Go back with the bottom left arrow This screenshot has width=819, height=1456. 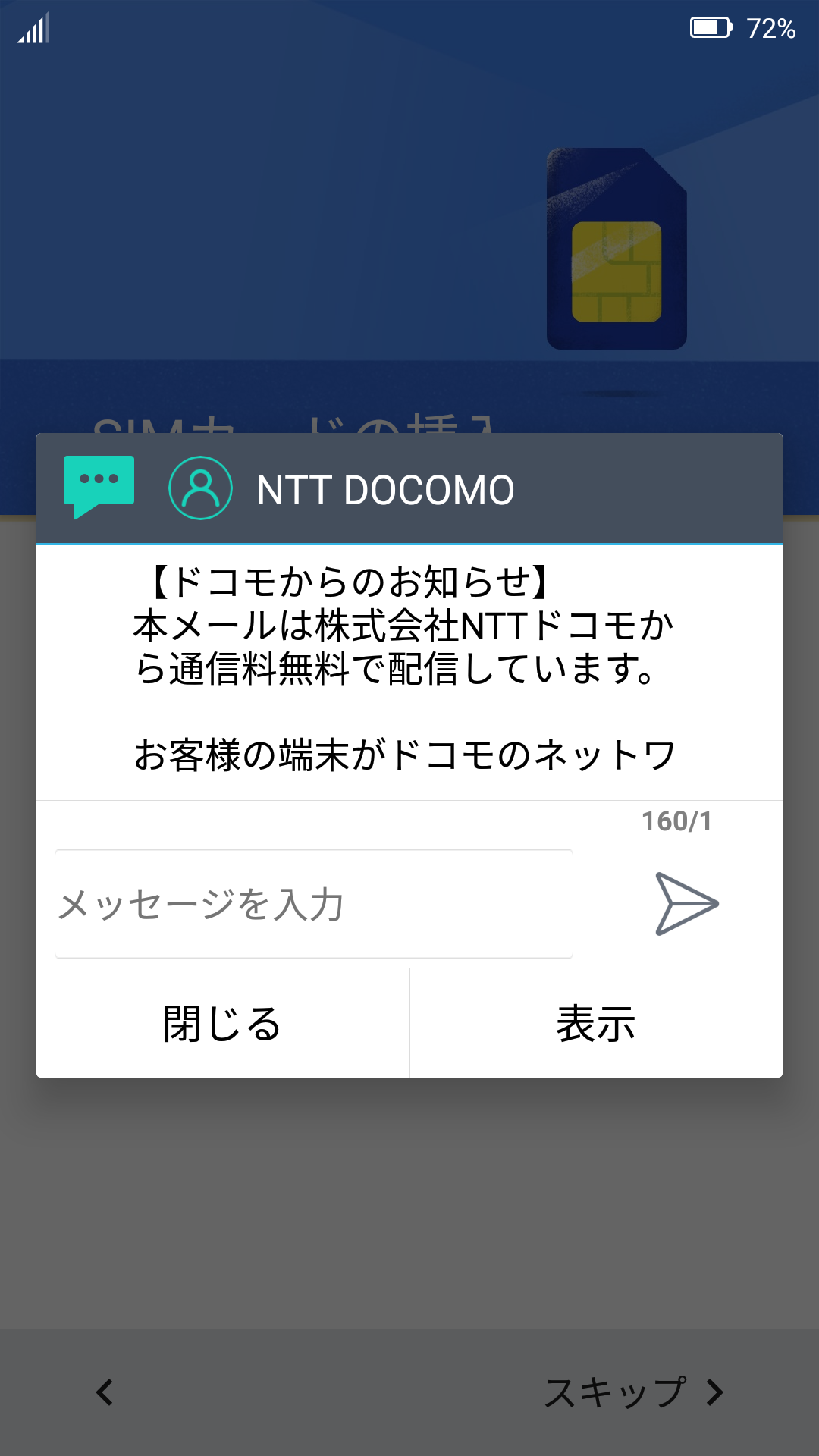(105, 1392)
